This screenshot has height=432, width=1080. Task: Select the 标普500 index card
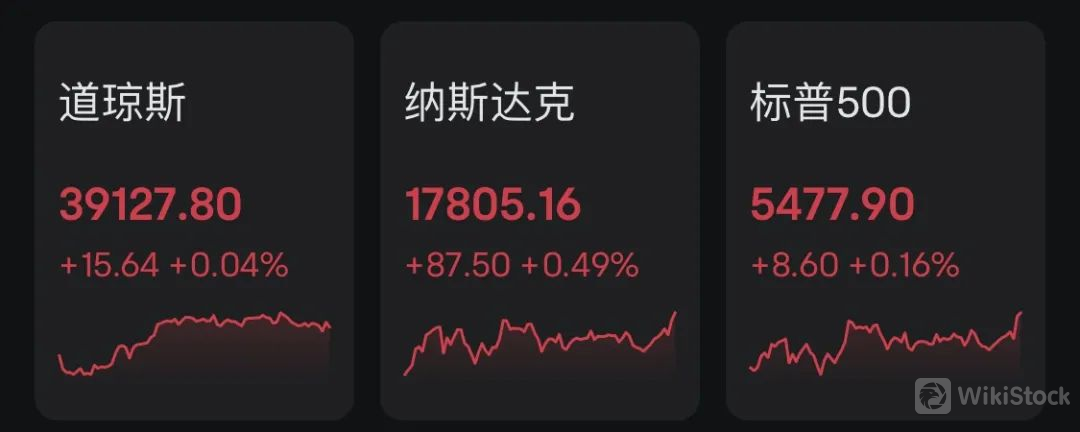[884, 220]
